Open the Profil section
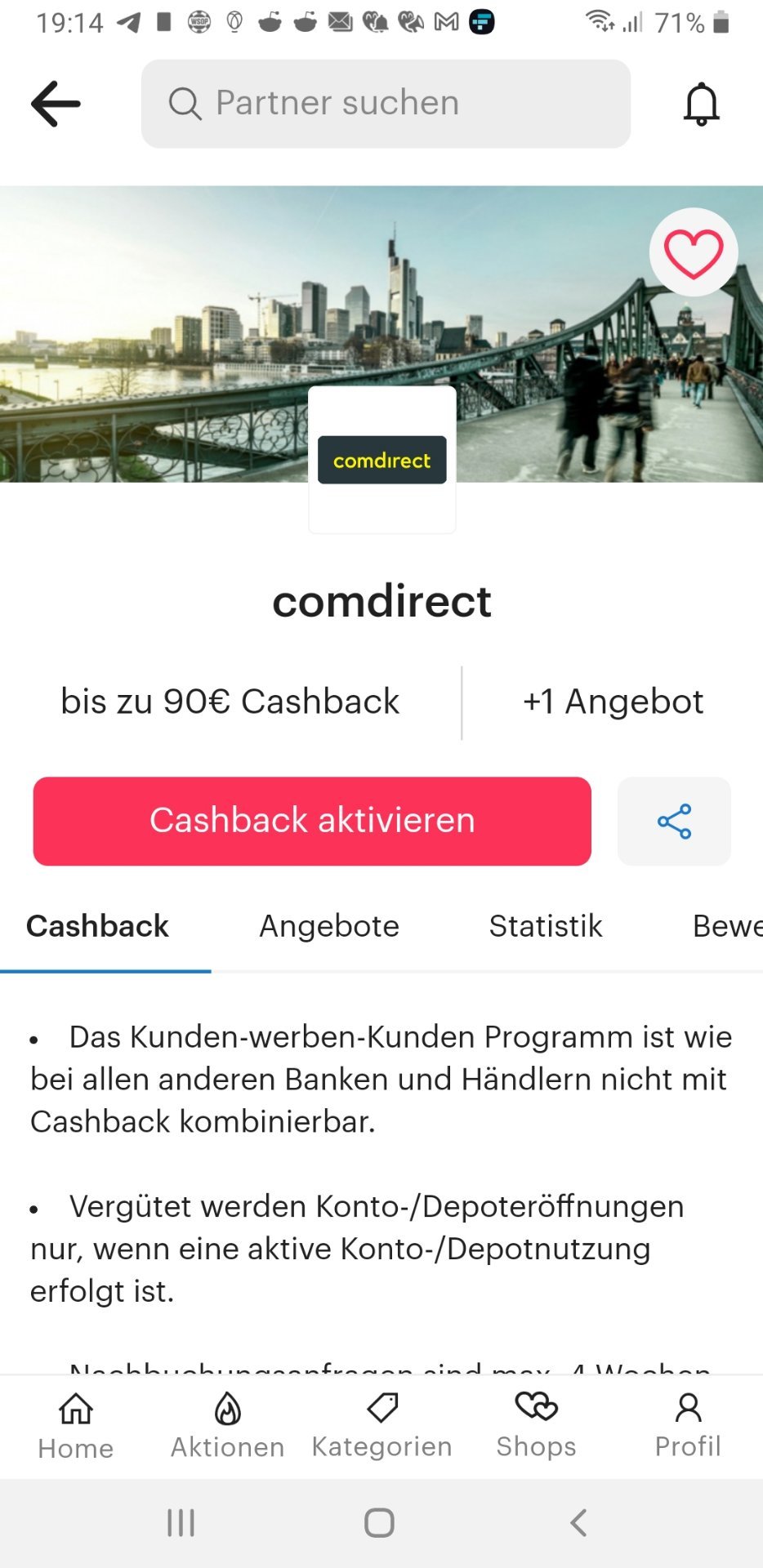This screenshot has width=763, height=1568. tap(688, 1426)
